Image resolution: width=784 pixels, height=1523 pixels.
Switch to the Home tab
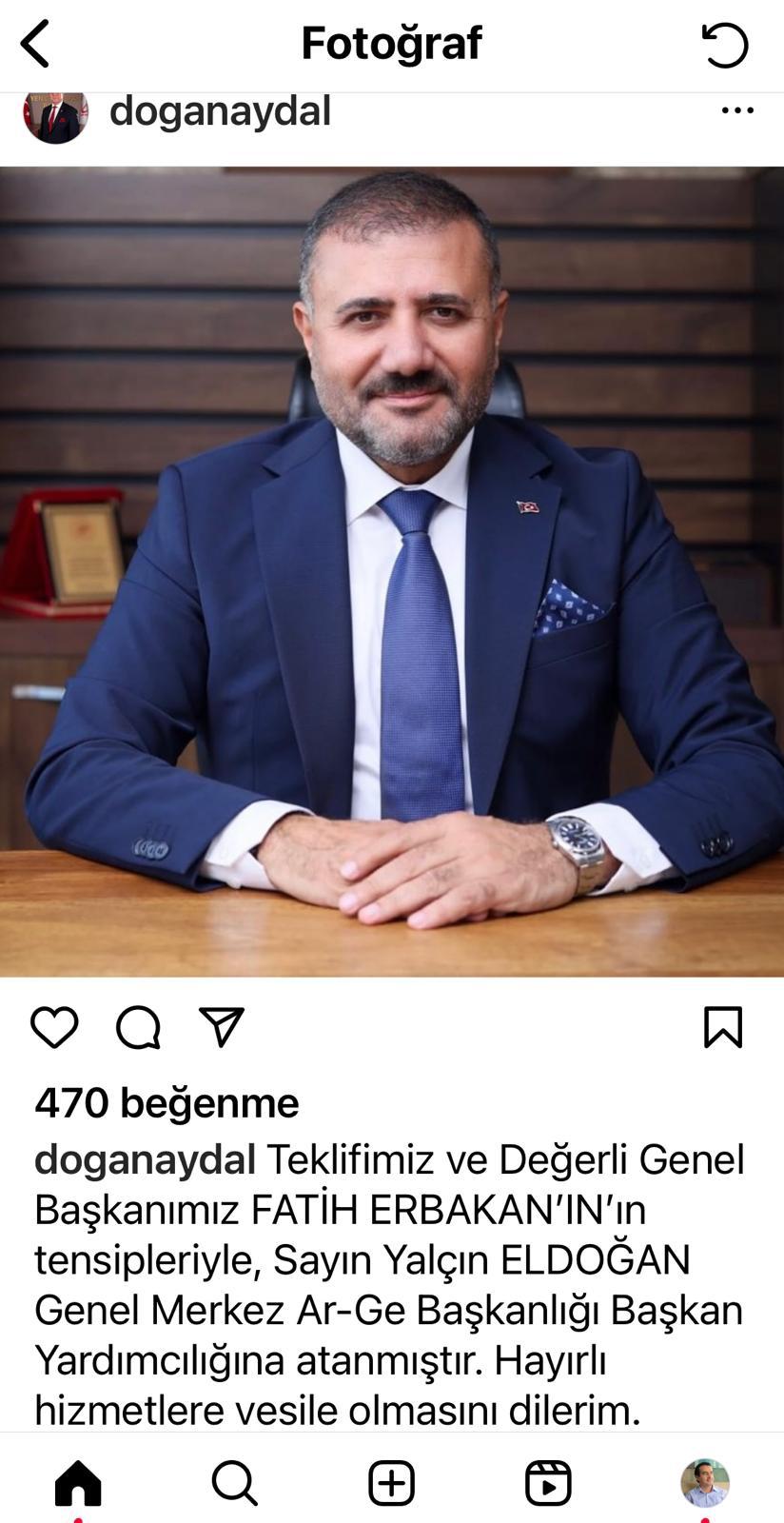[x=78, y=1482]
